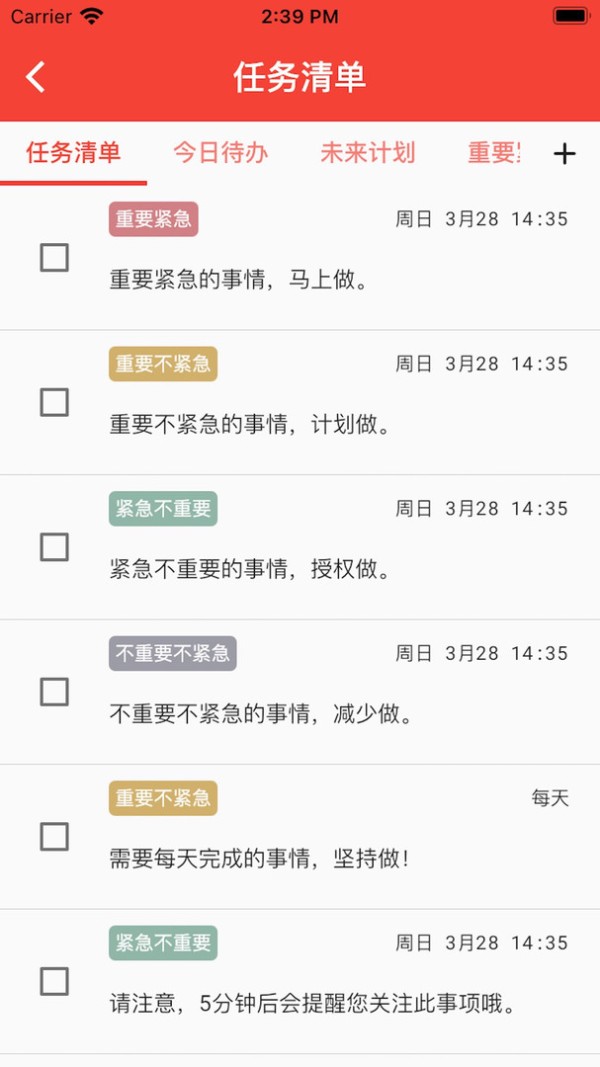Switch to the 今日待办 tab

click(x=220, y=153)
